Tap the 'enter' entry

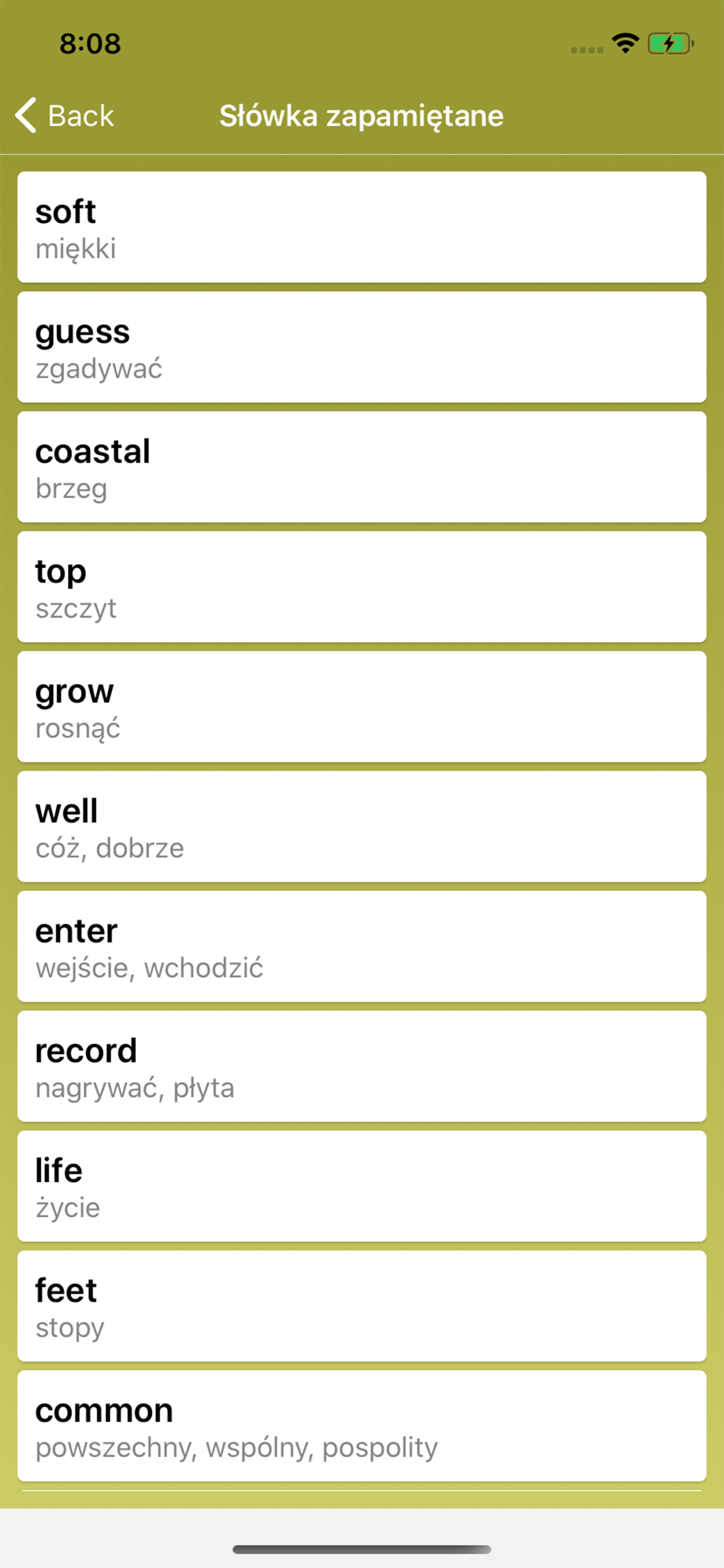[362, 947]
